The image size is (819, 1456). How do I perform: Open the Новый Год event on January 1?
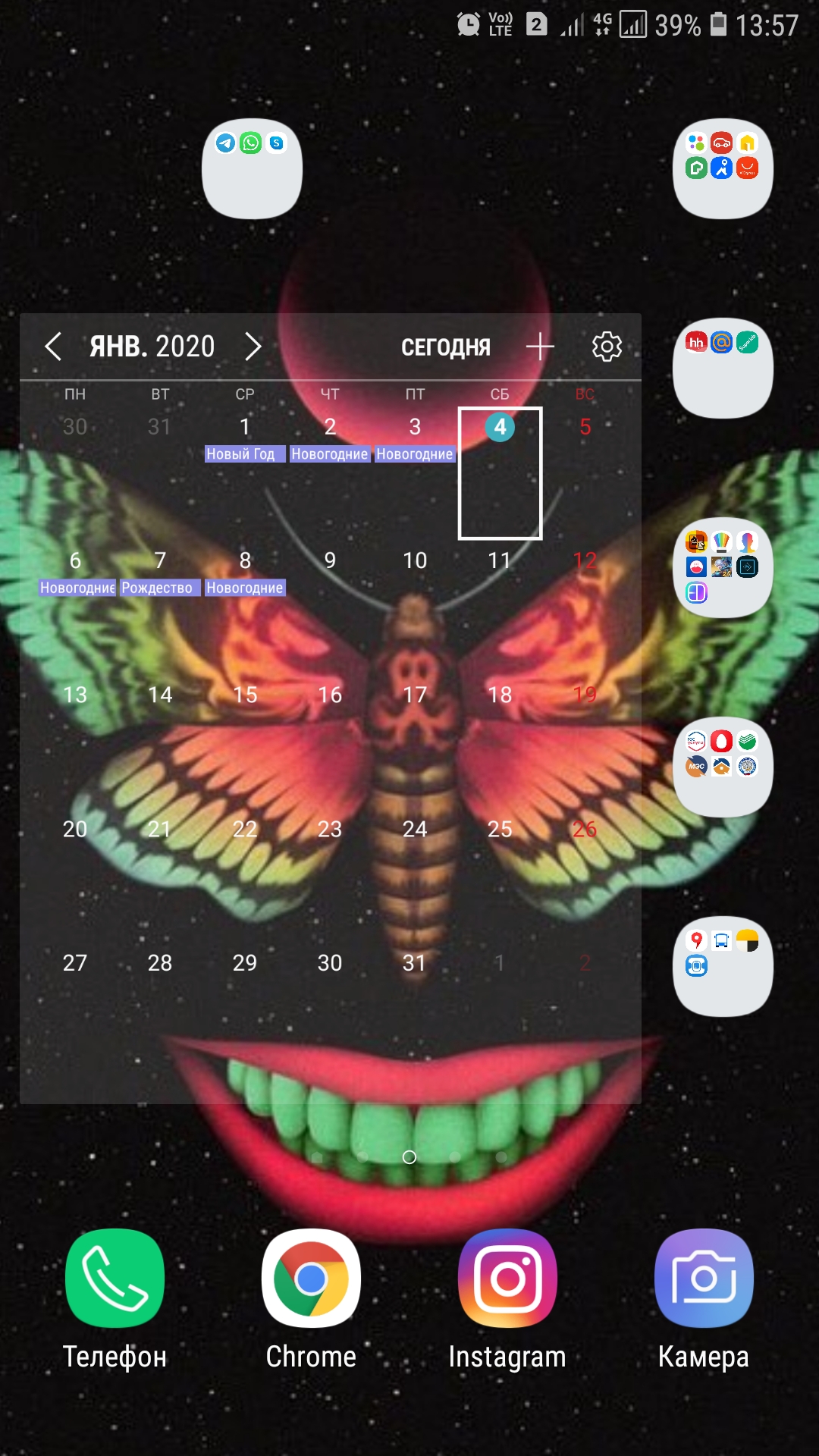(x=244, y=454)
